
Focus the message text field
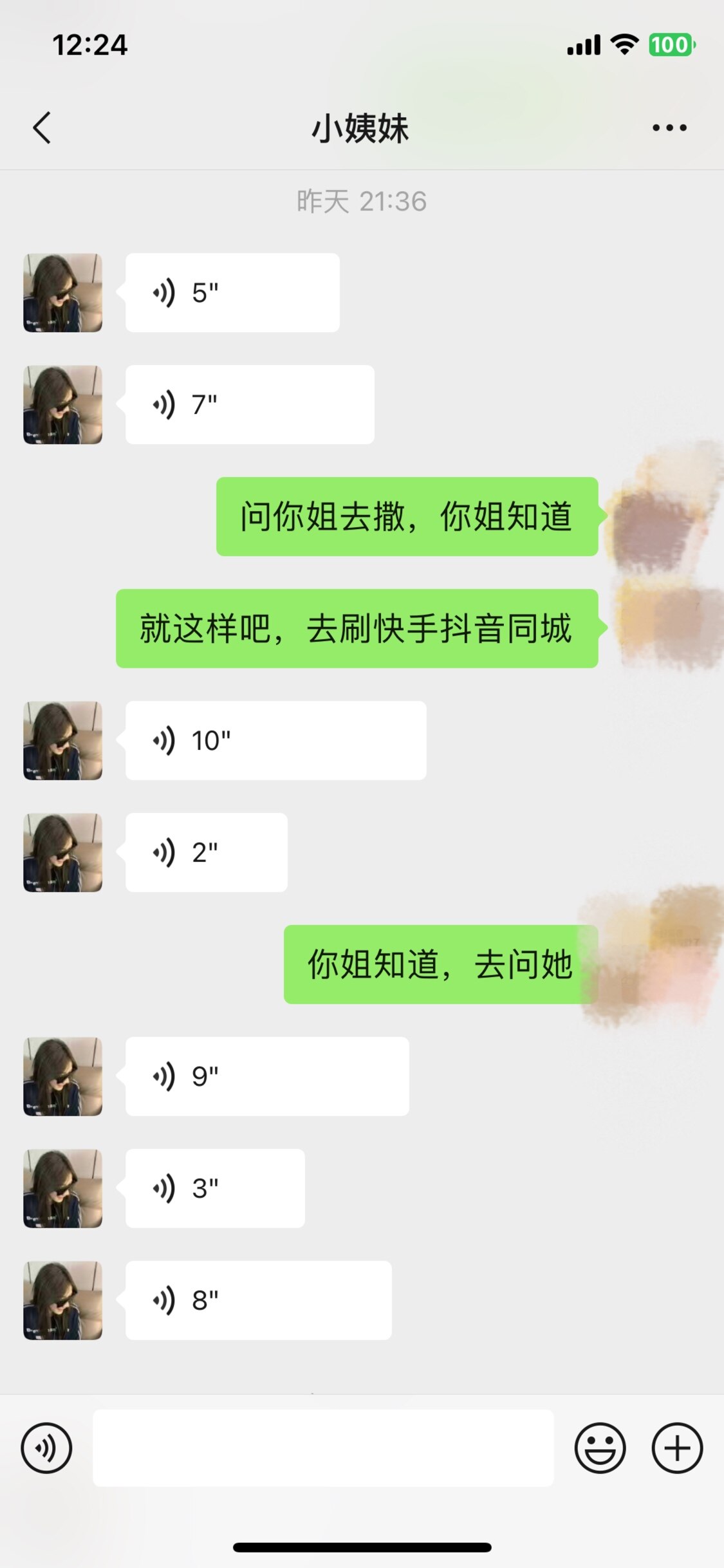[x=323, y=1448]
